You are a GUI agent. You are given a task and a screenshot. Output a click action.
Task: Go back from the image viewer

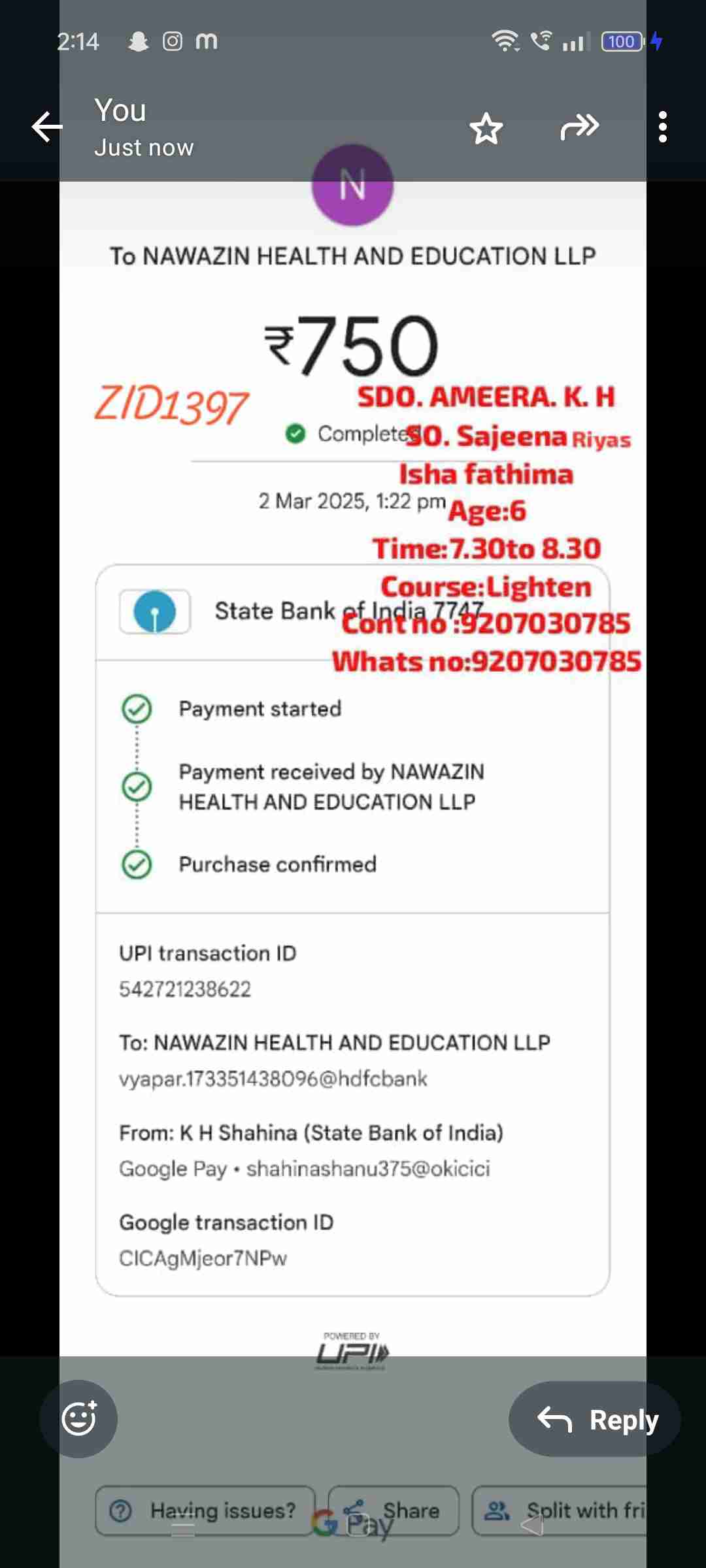coord(47,127)
